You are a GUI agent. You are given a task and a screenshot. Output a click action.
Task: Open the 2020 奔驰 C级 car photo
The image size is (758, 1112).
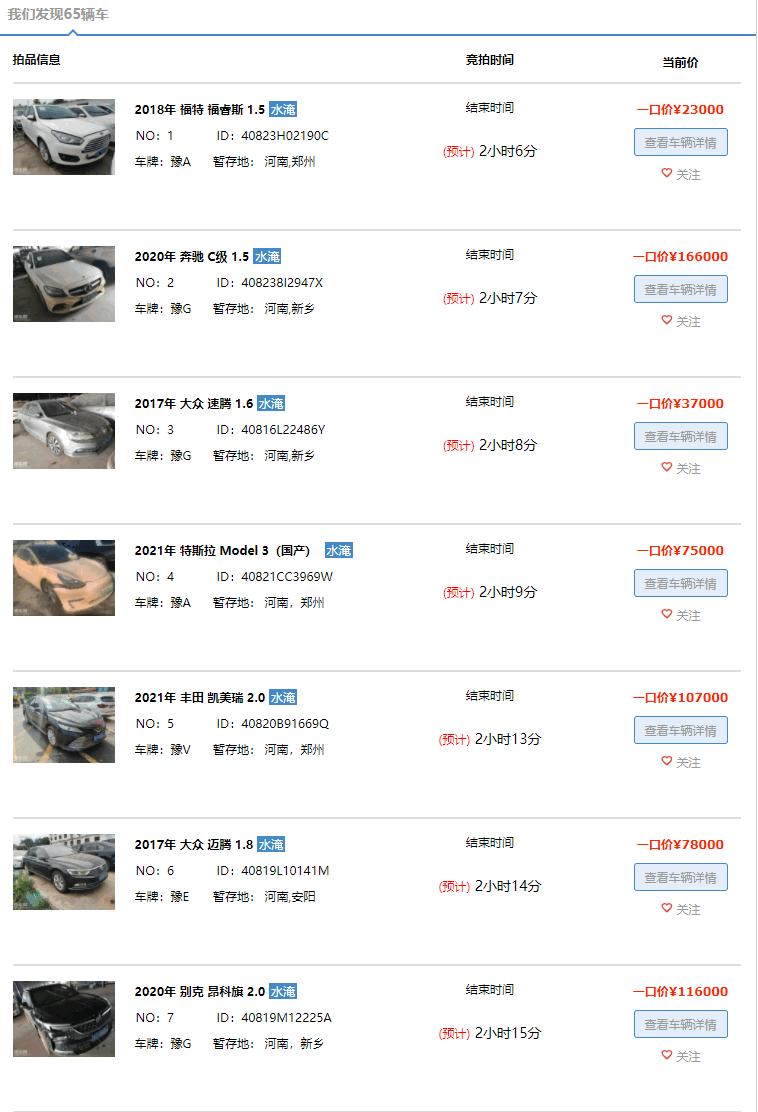[64, 284]
